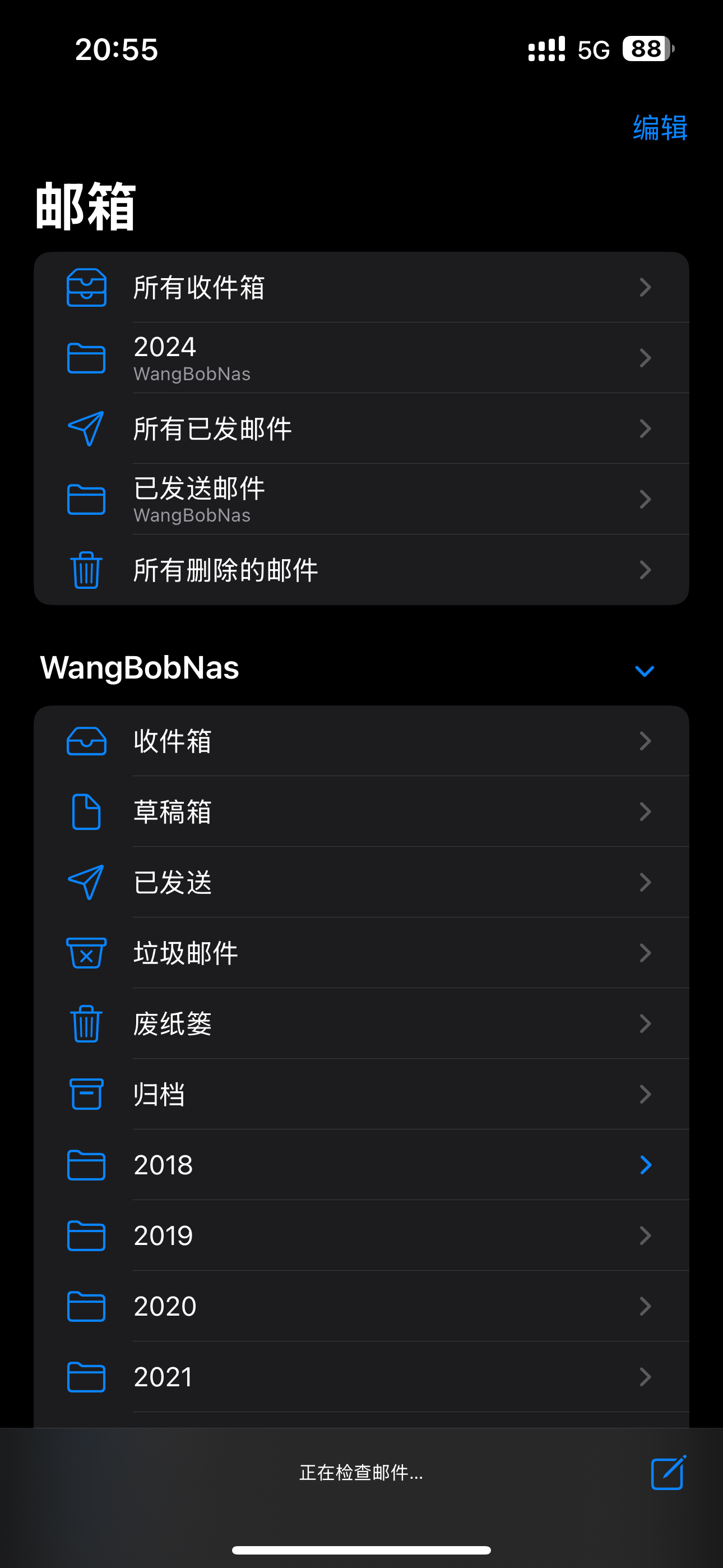Open the 2019 folder
This screenshot has width=723, height=1568.
click(361, 1235)
